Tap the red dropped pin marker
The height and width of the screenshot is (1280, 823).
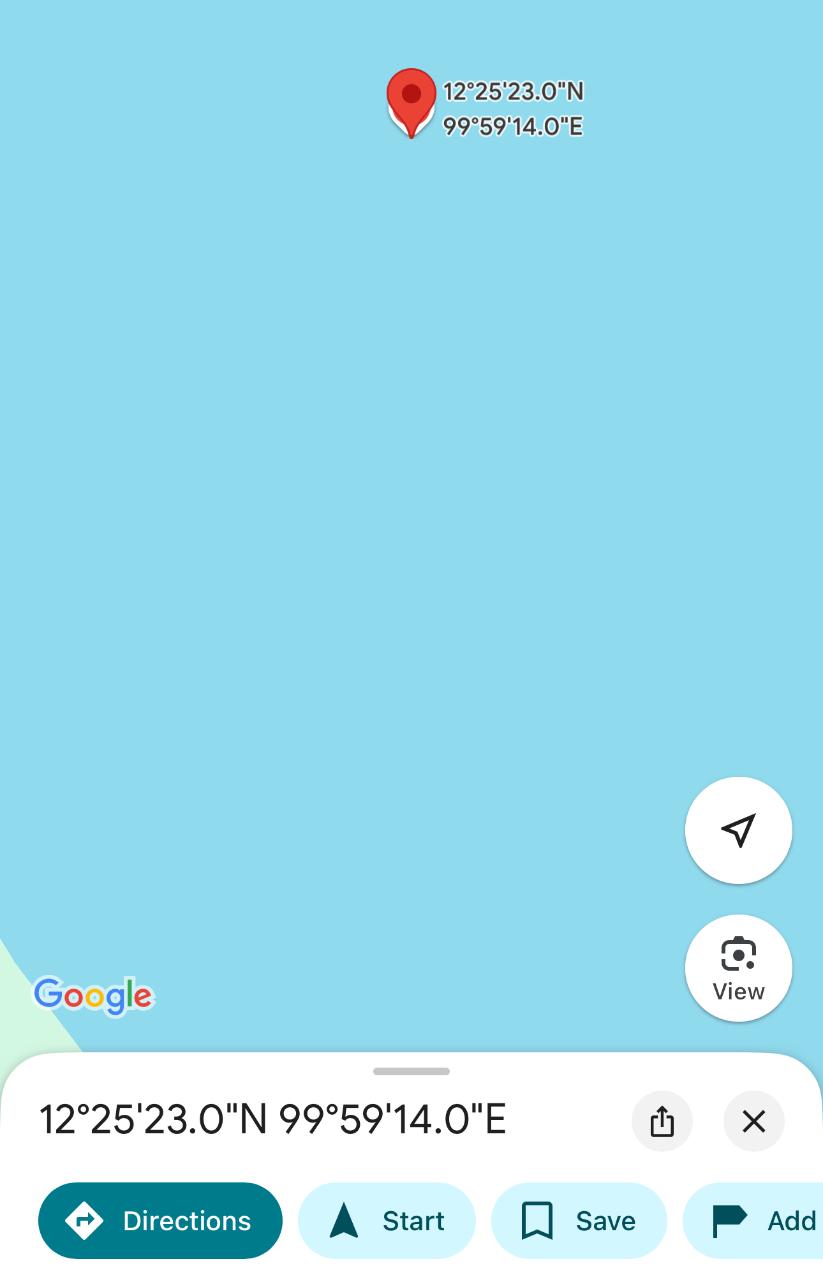pyautogui.click(x=411, y=100)
